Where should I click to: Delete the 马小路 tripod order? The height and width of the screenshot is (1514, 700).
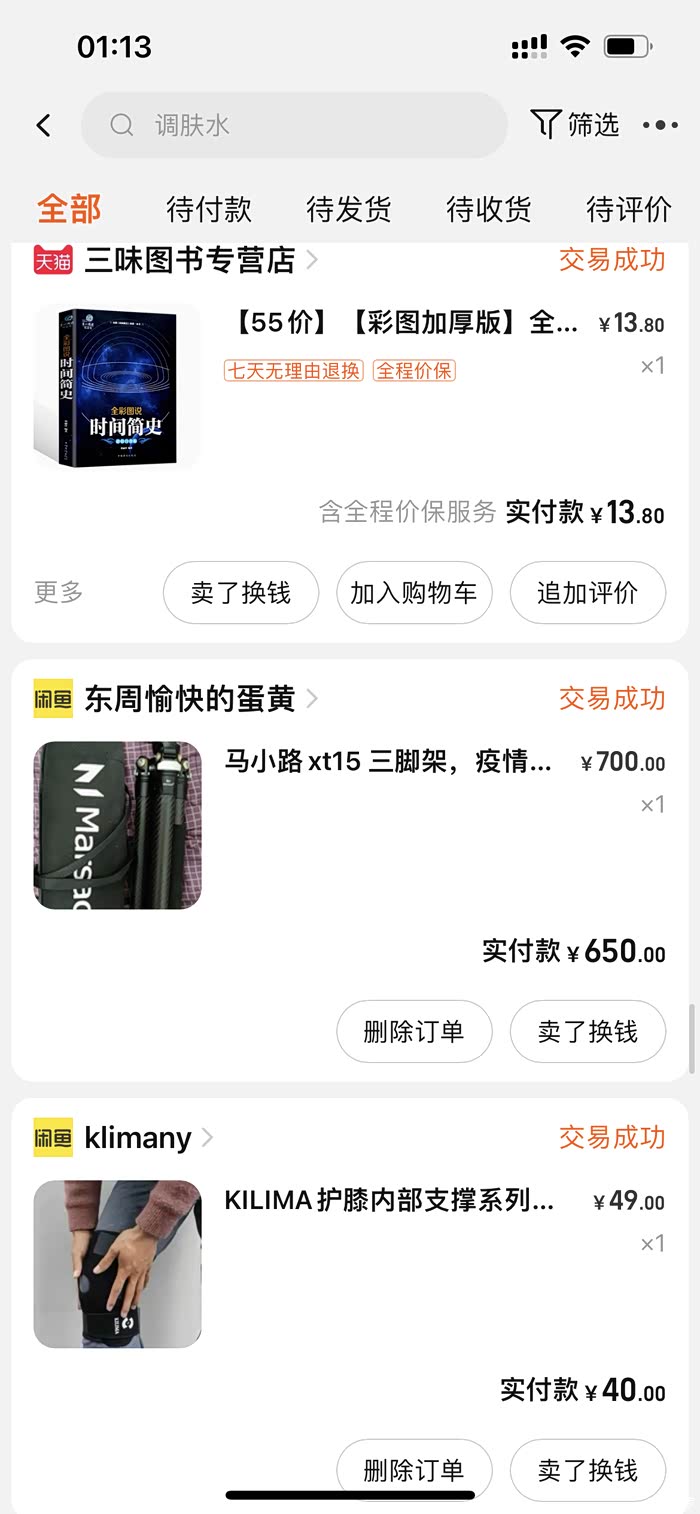click(414, 1031)
